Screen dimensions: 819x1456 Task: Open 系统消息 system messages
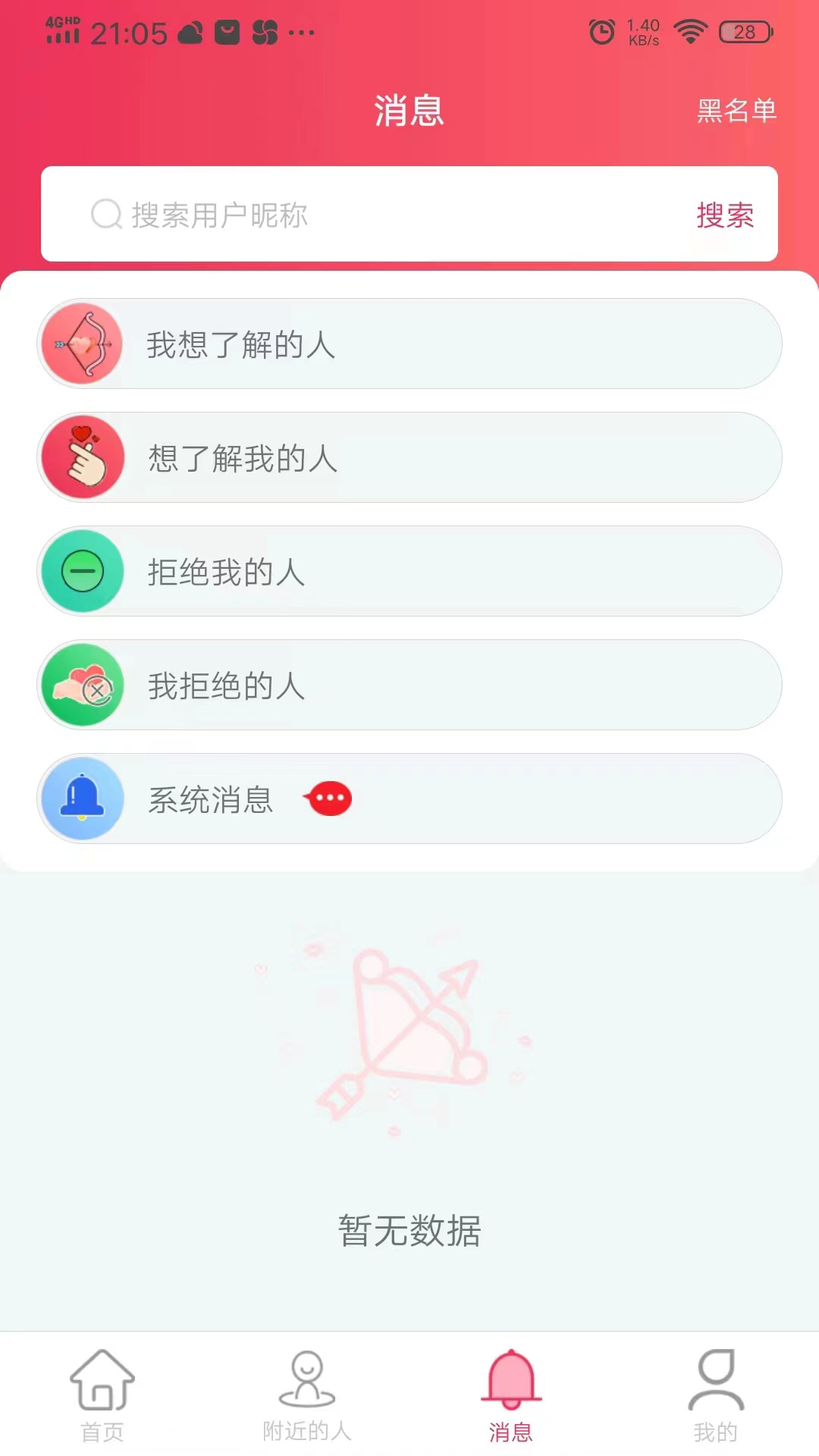[x=409, y=799]
